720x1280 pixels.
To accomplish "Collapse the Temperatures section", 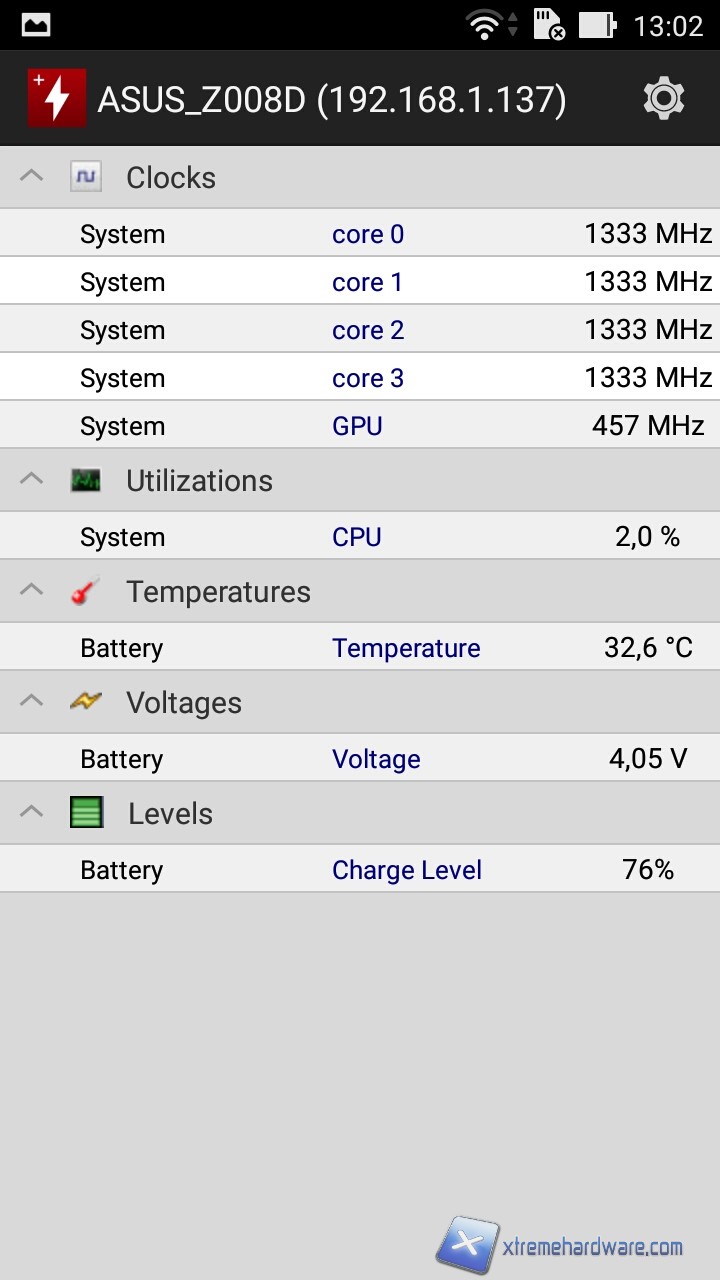I will tap(32, 591).
